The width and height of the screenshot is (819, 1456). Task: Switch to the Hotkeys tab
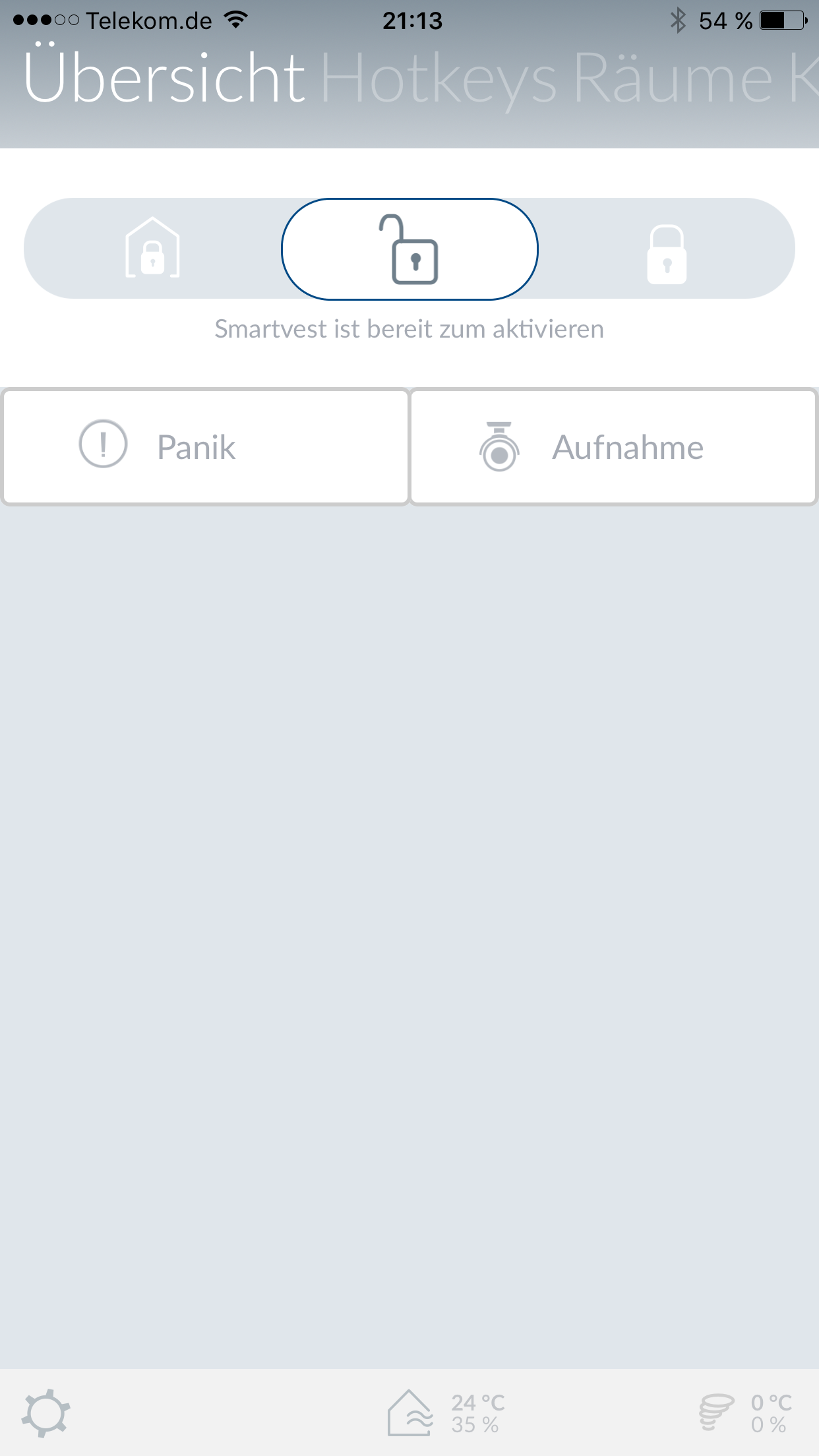pos(439,79)
